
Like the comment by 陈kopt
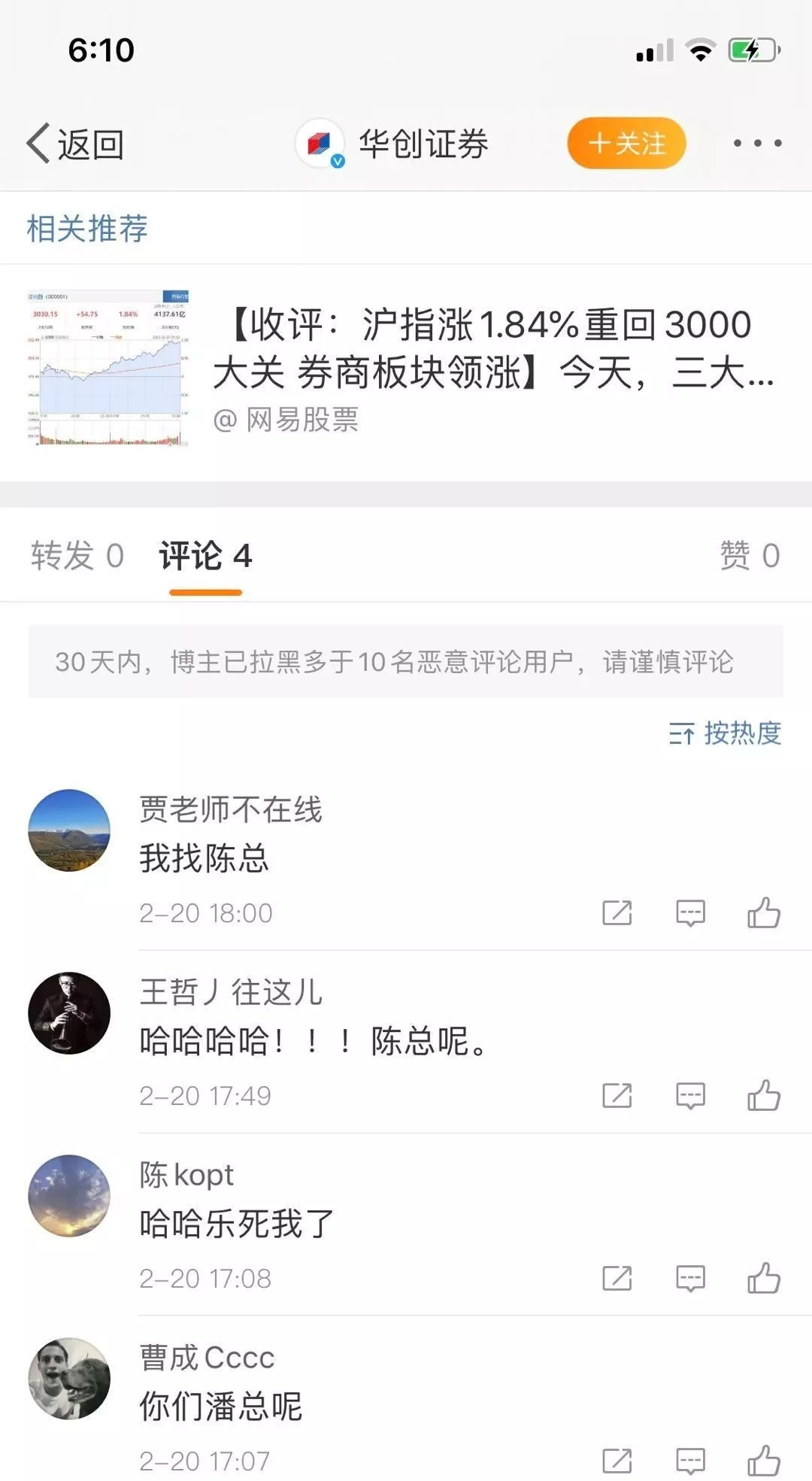pos(763,1279)
